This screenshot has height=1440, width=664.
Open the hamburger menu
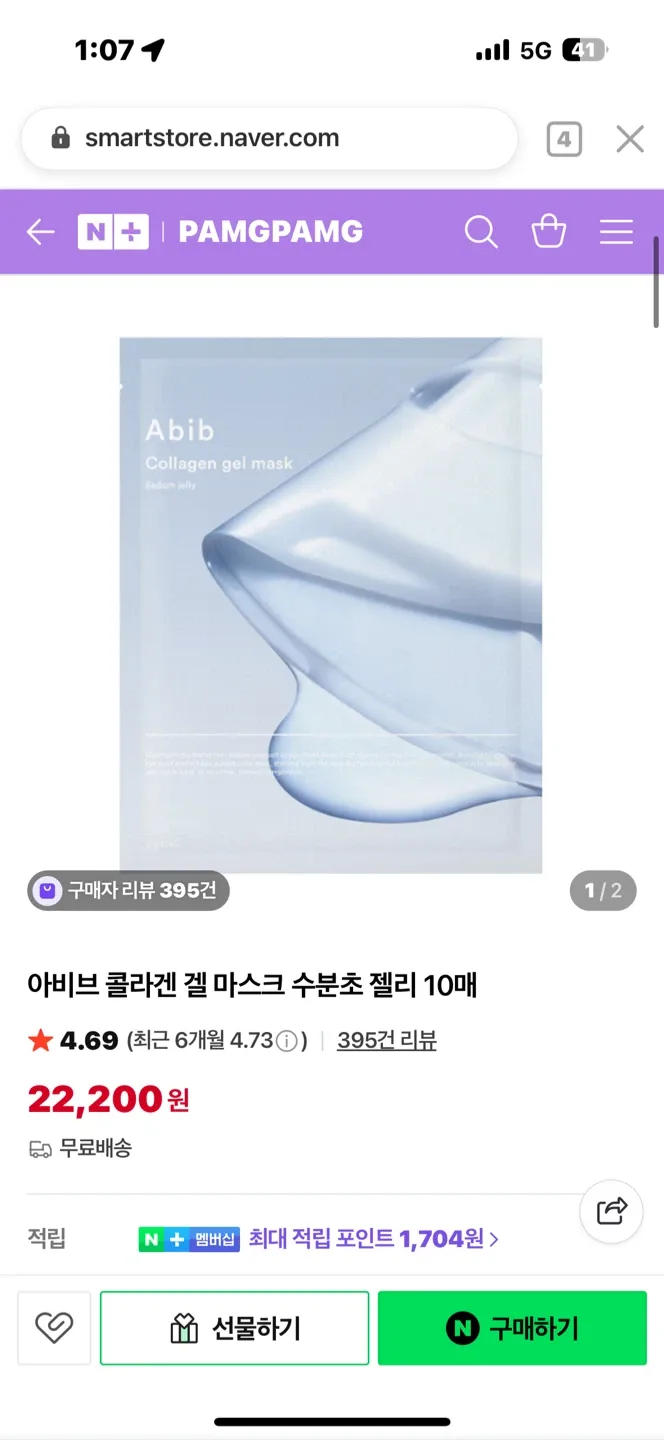click(616, 232)
